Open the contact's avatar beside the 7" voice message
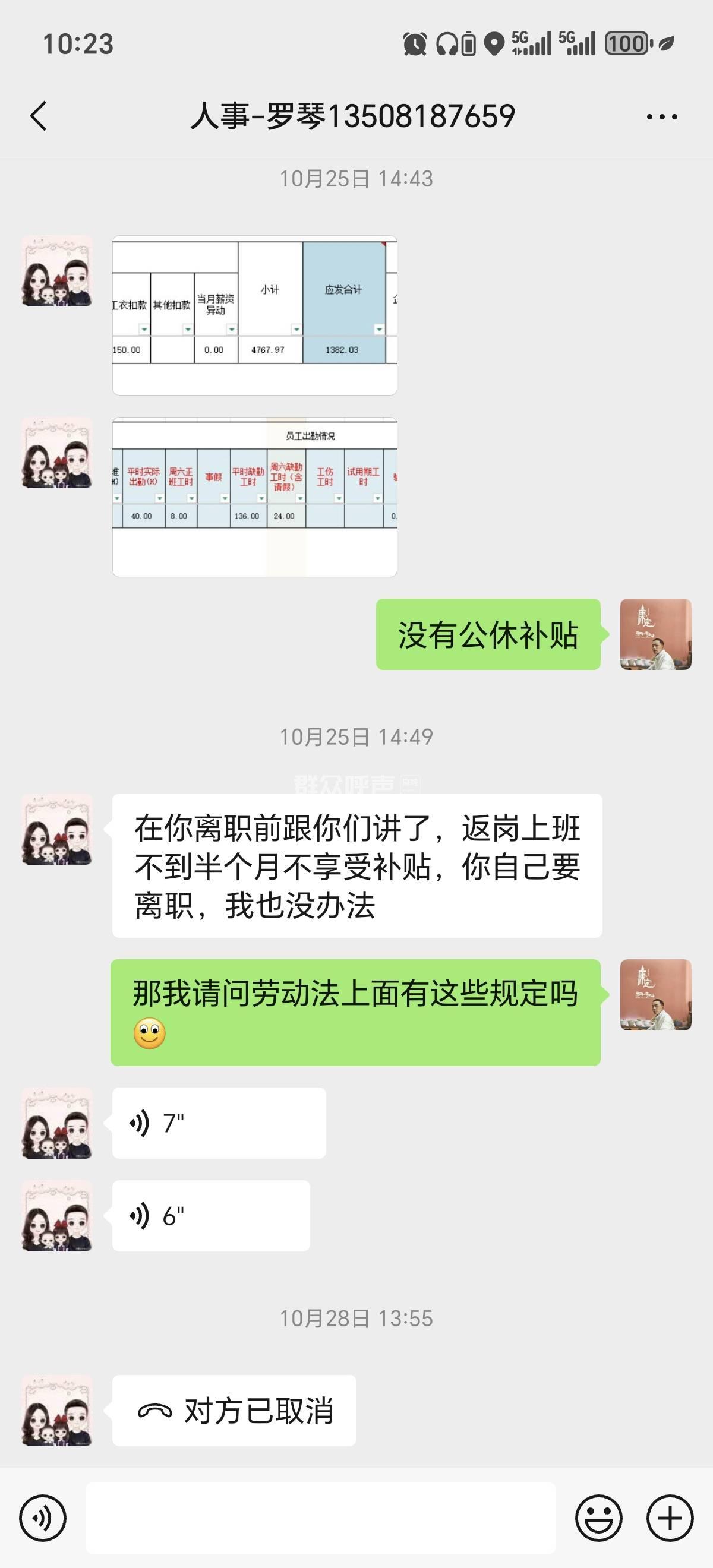 click(57, 1123)
